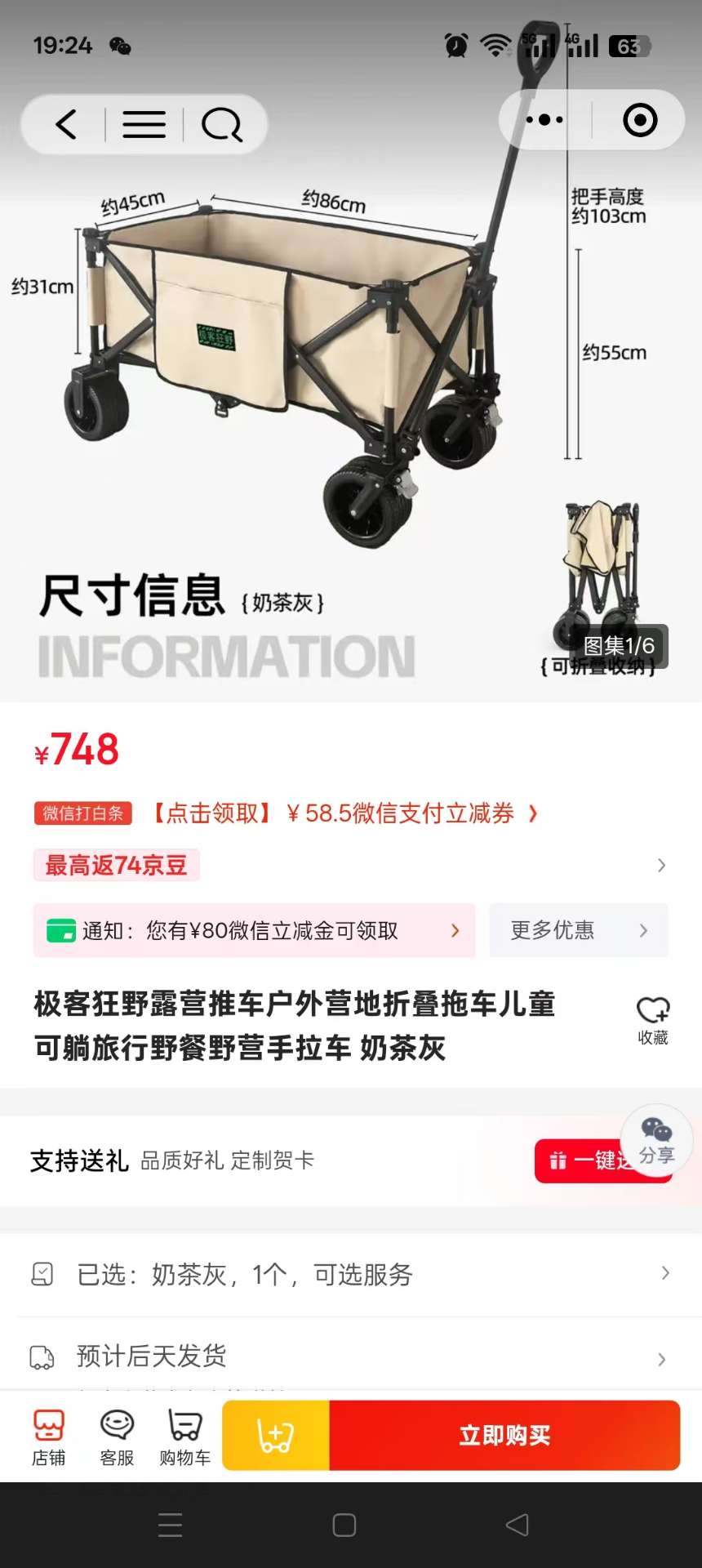Viewport: 702px width, 1568px height.
Task: Add item to cart with yellow button
Action: click(276, 1436)
